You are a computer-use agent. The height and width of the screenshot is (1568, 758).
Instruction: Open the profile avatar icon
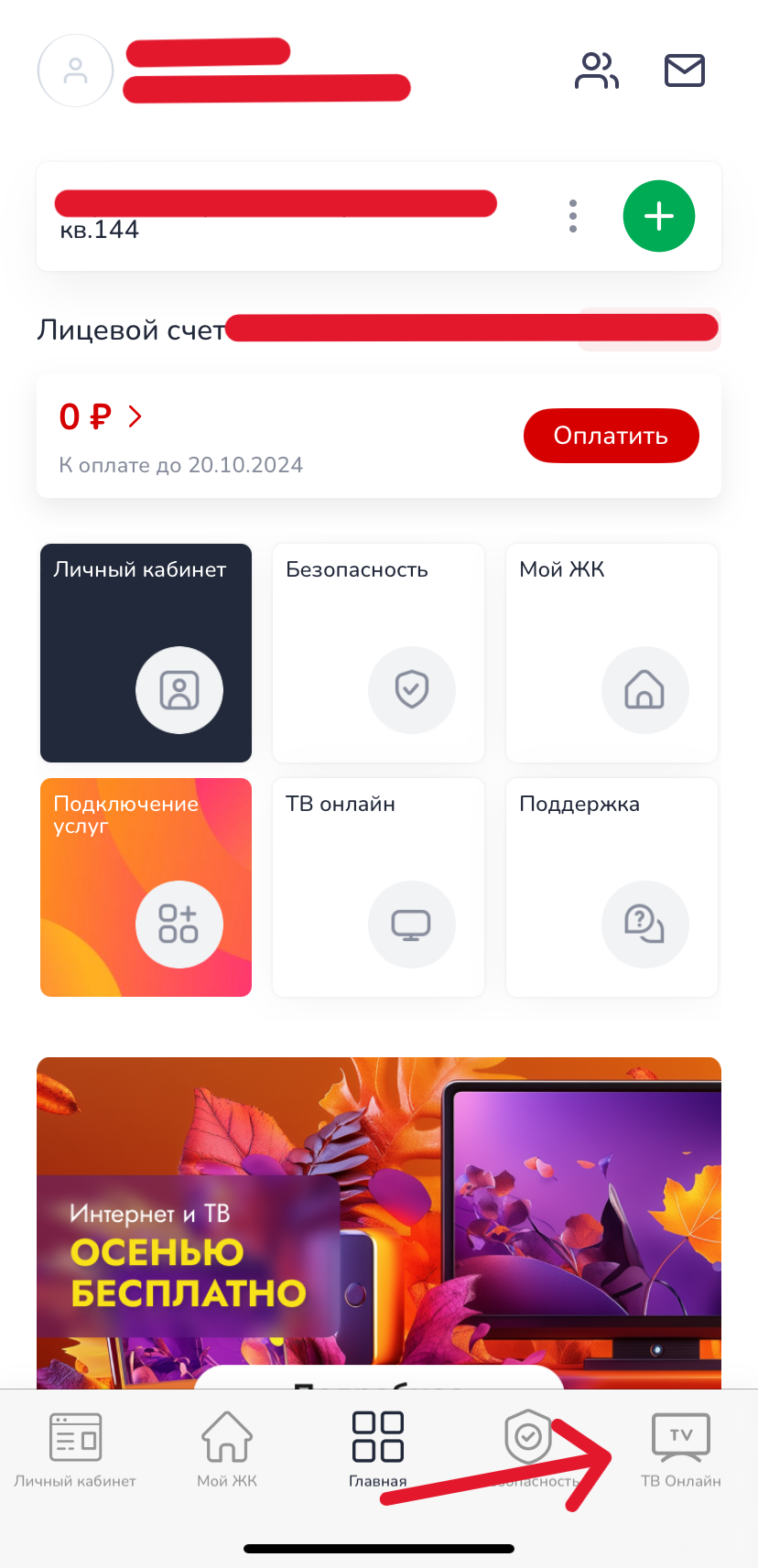point(75,70)
